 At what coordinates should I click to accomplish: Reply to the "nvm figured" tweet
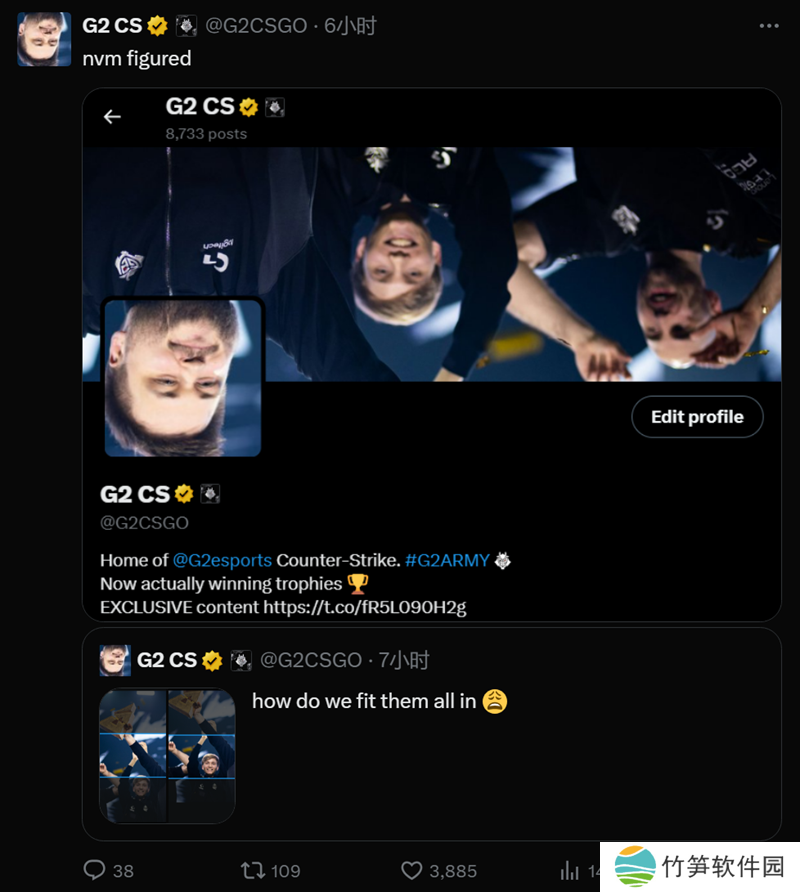click(96, 870)
